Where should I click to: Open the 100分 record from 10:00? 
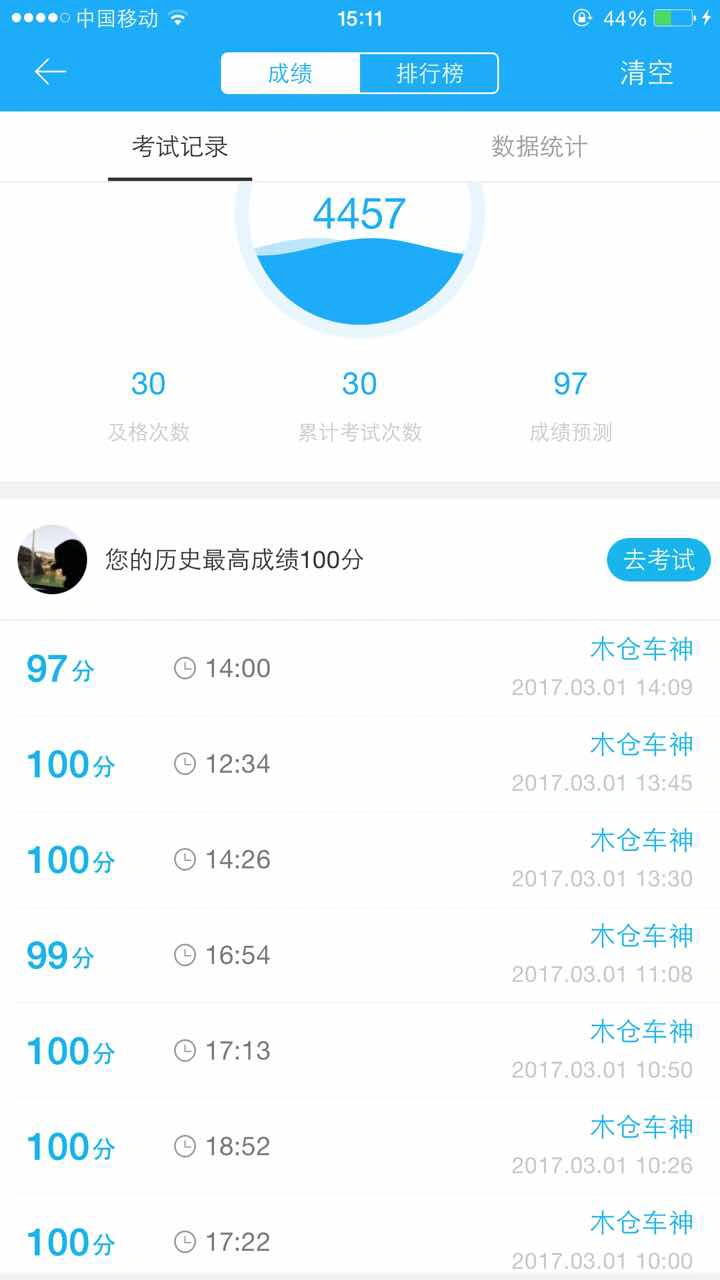[360, 1238]
